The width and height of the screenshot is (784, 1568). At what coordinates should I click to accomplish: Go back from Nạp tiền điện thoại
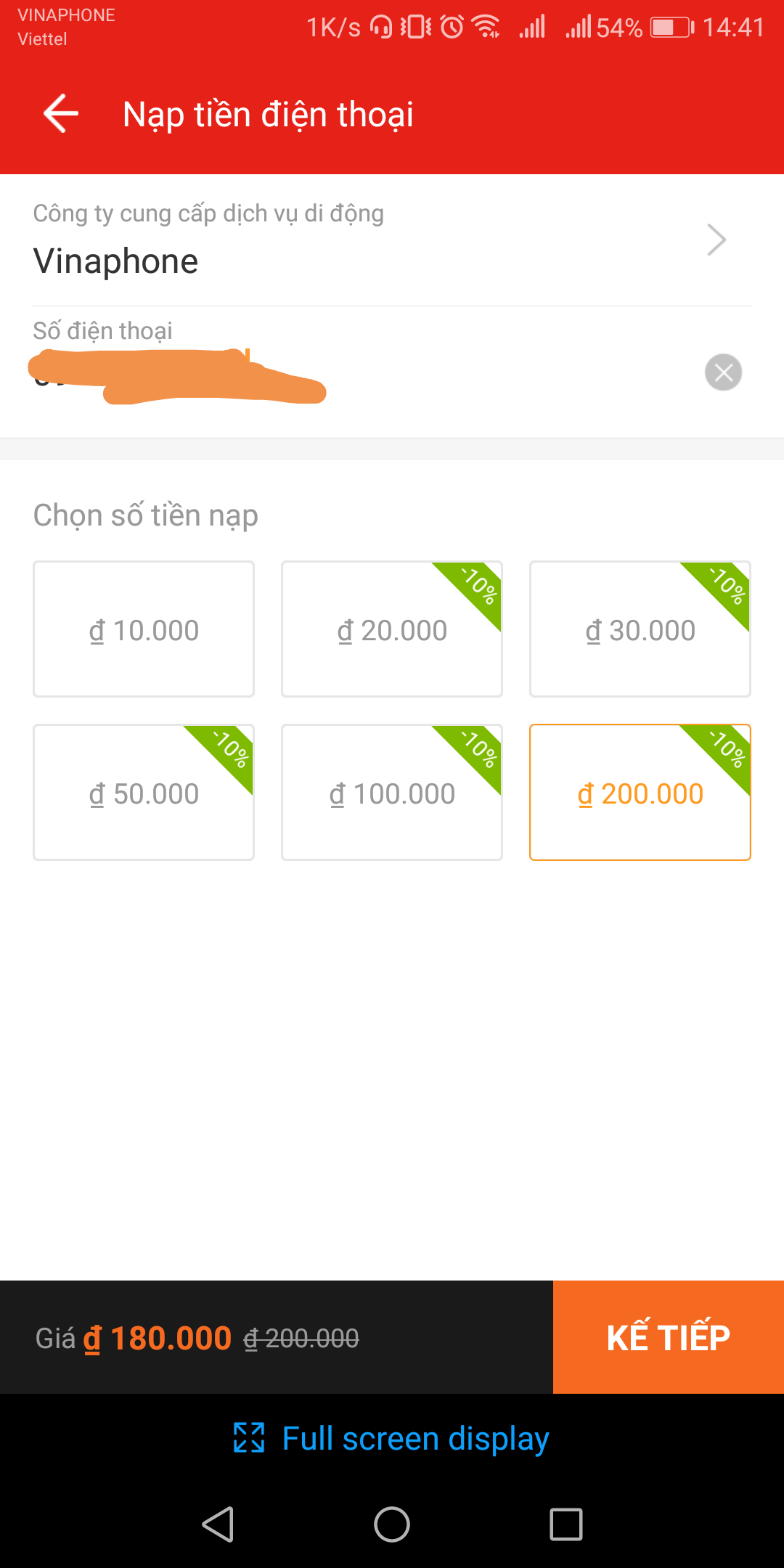tap(61, 114)
